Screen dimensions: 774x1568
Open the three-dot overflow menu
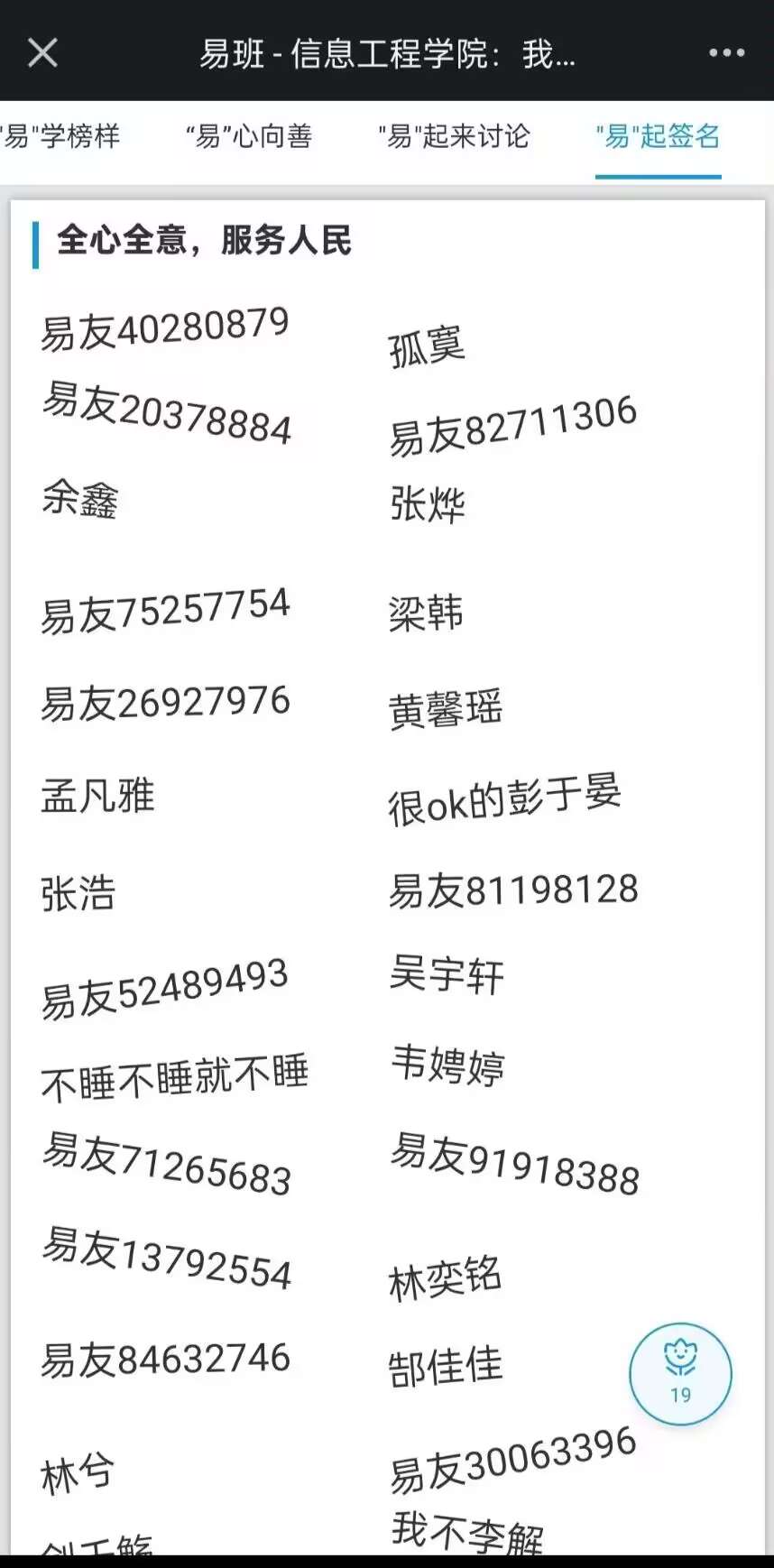726,52
